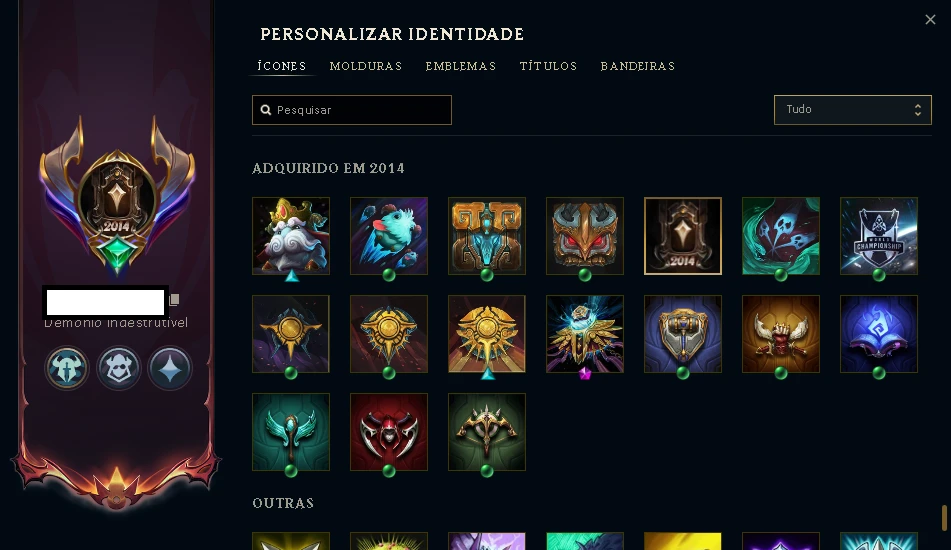Close the Personalizar Identidade window
The width and height of the screenshot is (951, 550).
click(x=930, y=18)
